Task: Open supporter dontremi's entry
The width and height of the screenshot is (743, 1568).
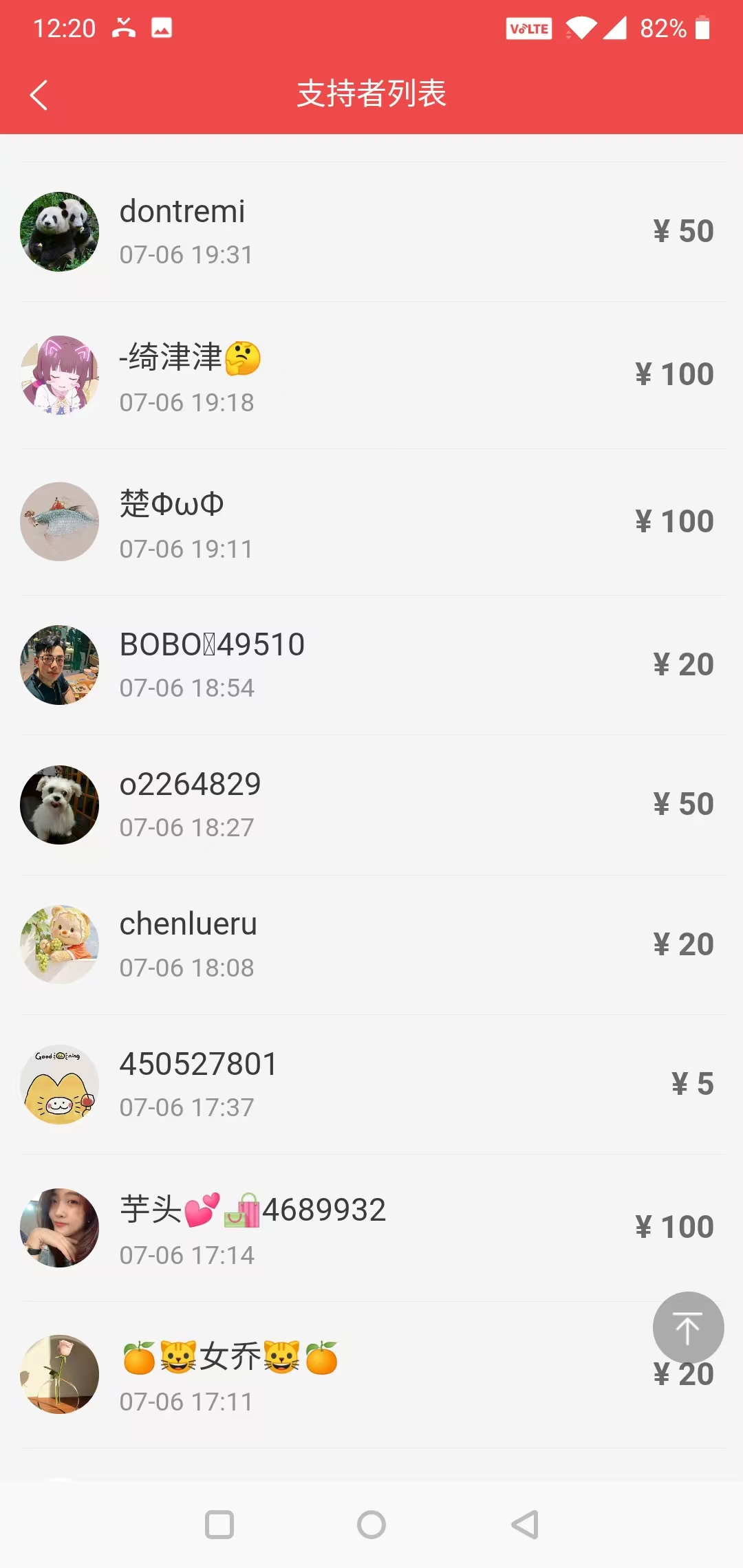Action: [371, 232]
